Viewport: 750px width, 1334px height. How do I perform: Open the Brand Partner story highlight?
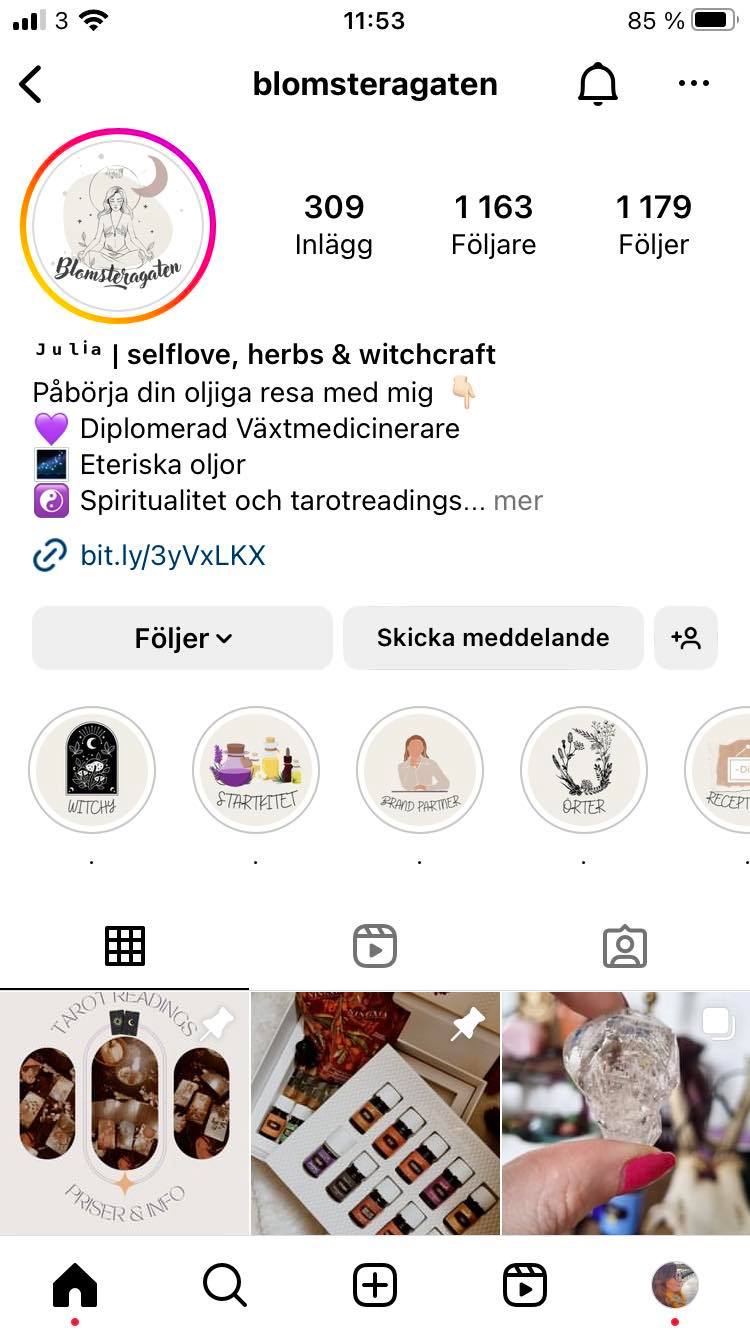pyautogui.click(x=420, y=770)
